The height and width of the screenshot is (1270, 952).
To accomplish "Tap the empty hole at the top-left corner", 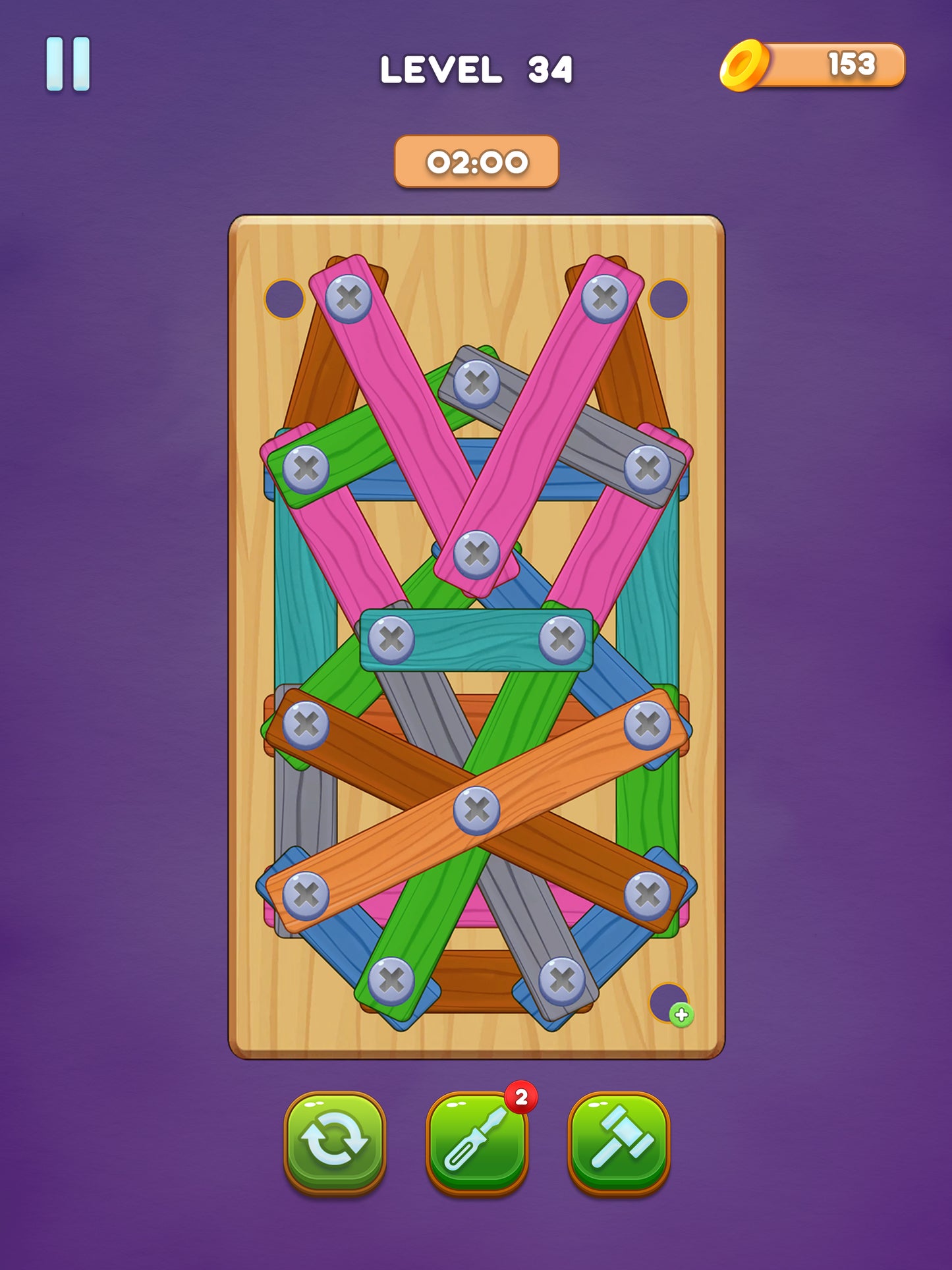I will [x=284, y=298].
